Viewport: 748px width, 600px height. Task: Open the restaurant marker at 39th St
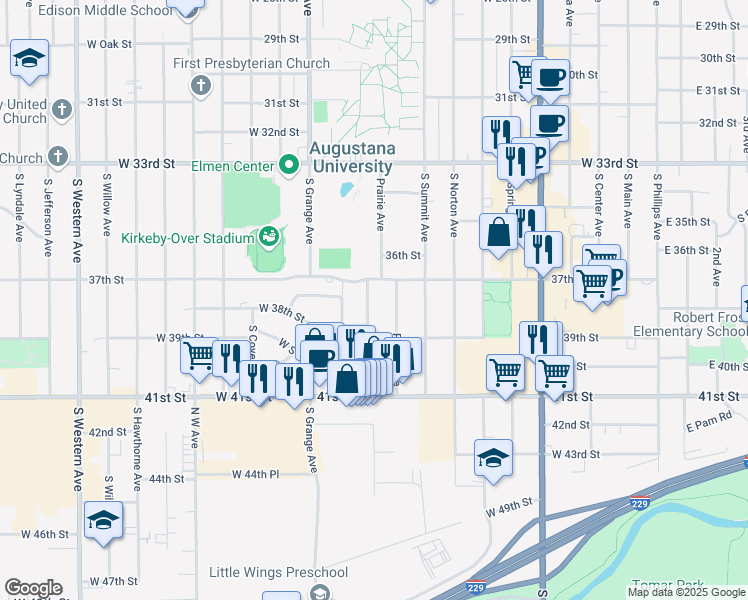[x=539, y=340]
